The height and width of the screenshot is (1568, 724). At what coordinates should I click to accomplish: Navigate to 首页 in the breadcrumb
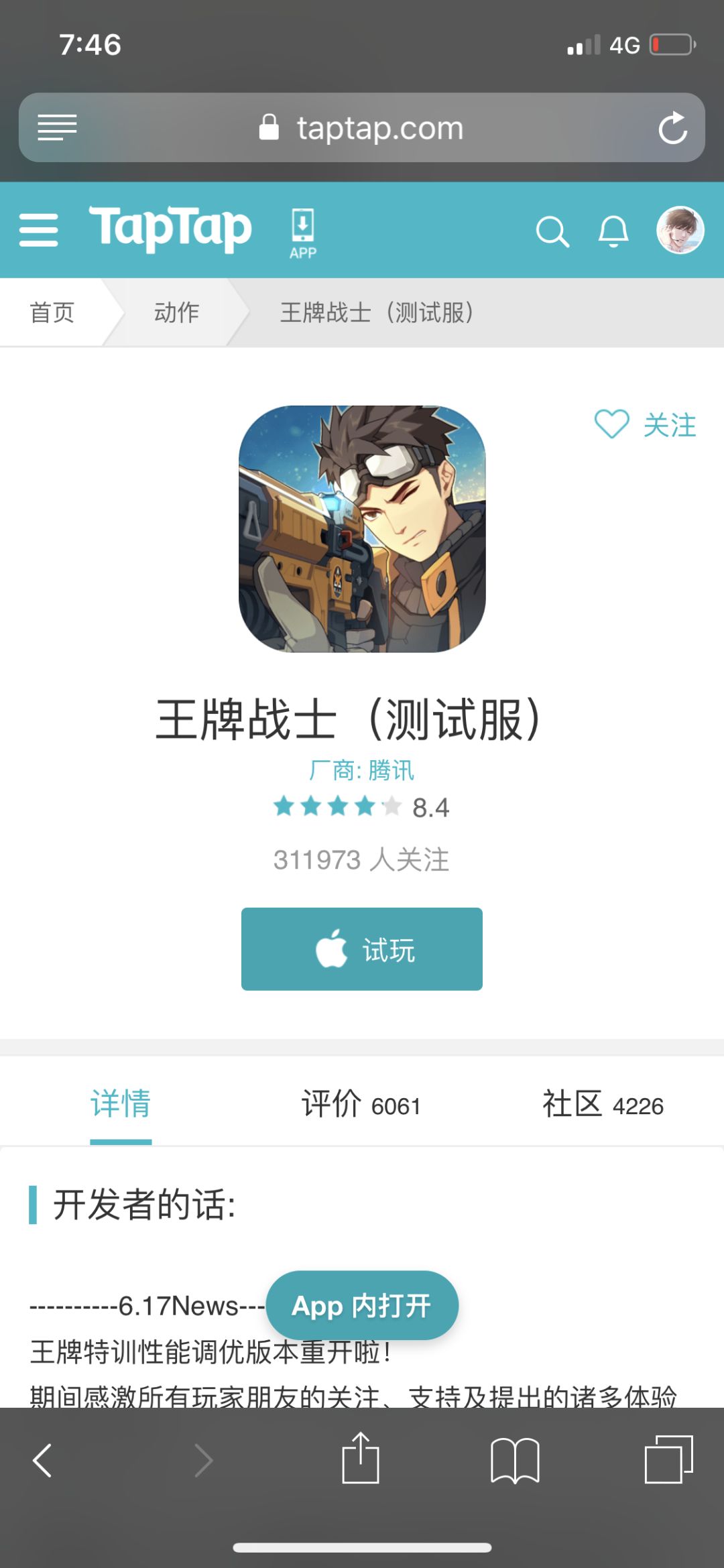(52, 312)
